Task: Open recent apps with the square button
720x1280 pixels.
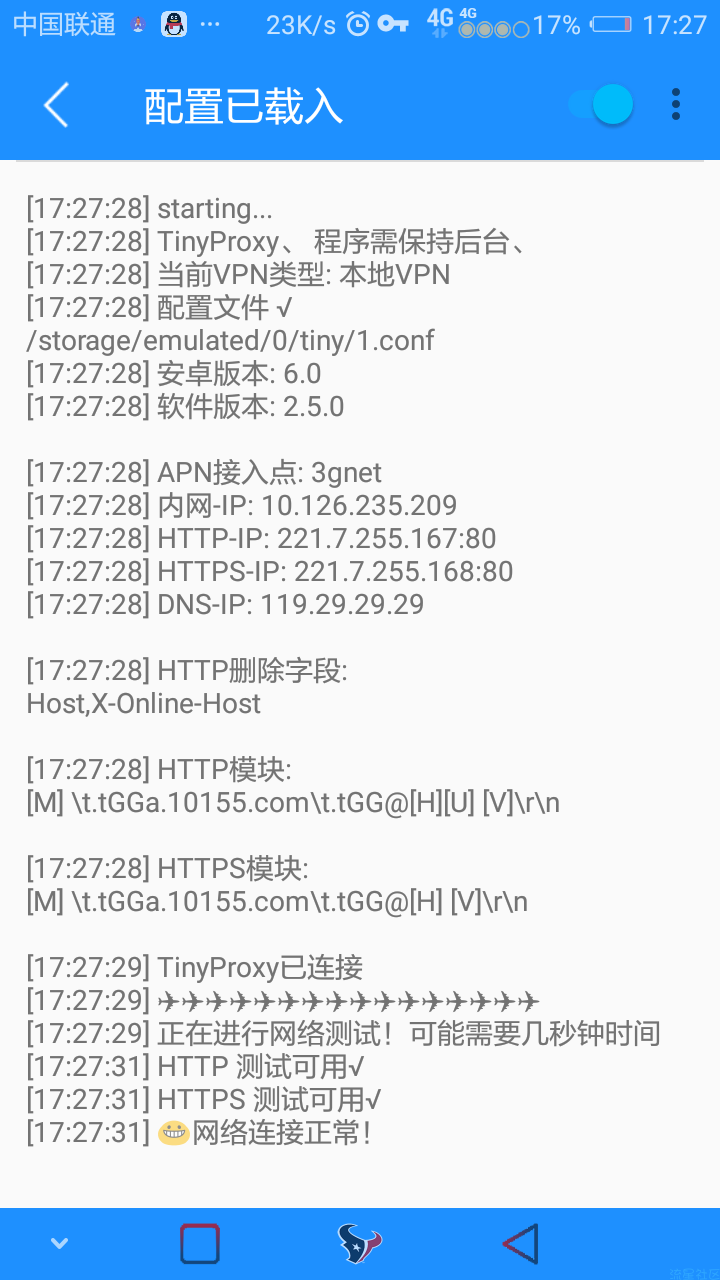Action: pos(200,1244)
